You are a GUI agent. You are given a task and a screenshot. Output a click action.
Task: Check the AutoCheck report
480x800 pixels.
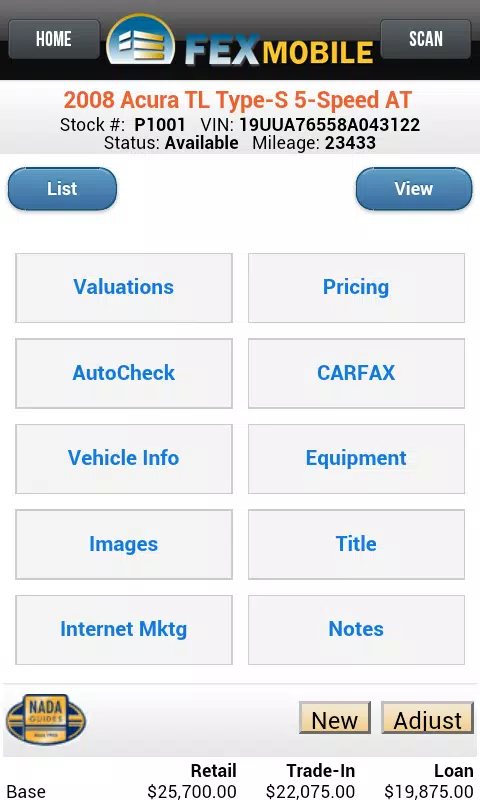point(124,373)
